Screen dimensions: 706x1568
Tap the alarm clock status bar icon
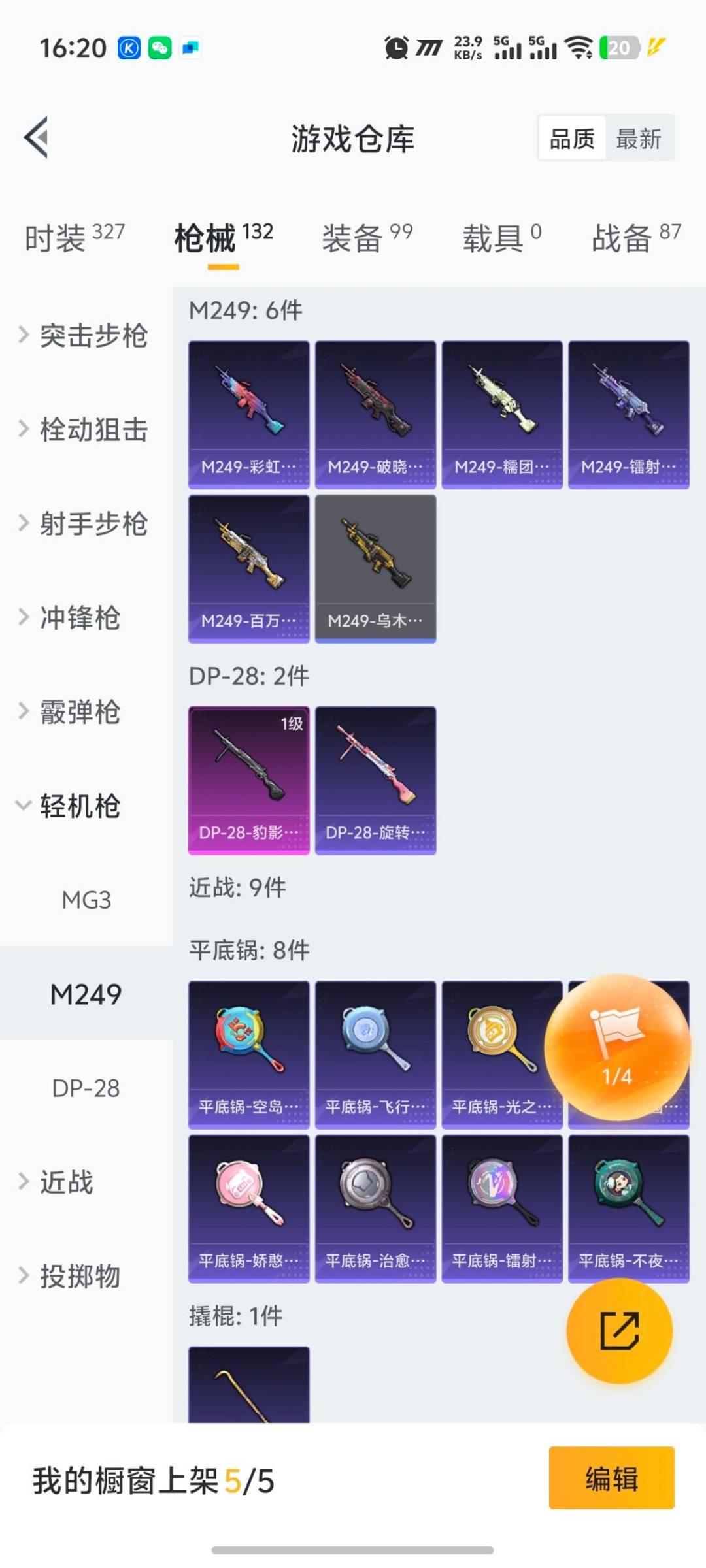coord(397,47)
